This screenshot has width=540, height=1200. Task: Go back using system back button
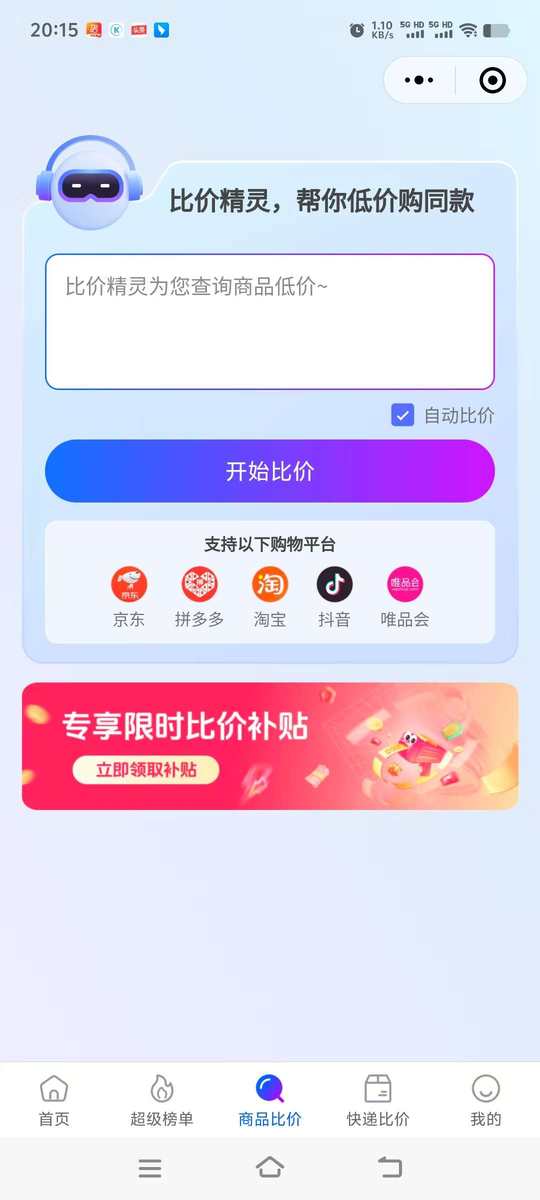[x=390, y=1167]
